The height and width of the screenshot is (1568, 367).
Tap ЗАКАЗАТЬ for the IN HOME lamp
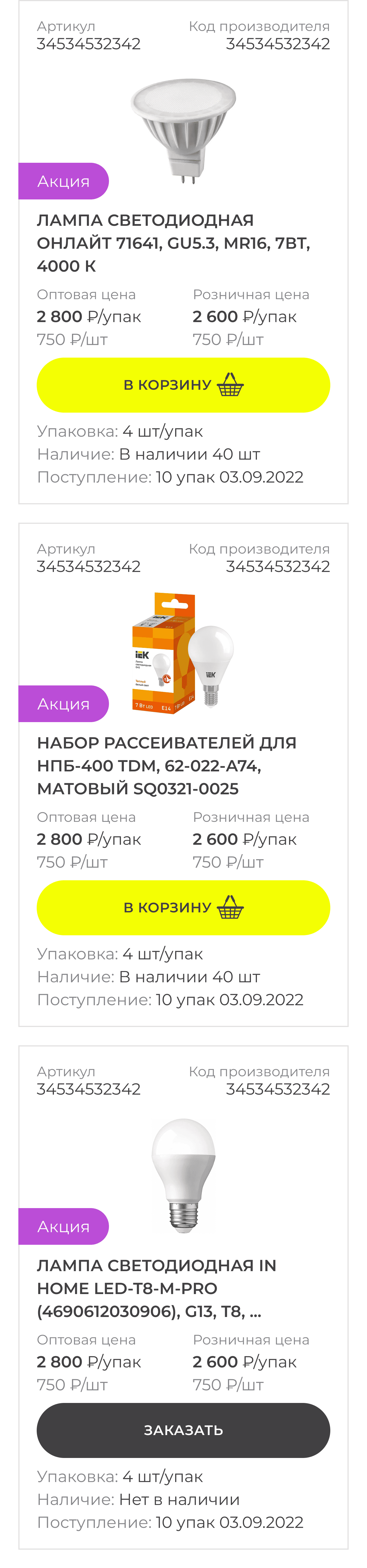tap(183, 1430)
